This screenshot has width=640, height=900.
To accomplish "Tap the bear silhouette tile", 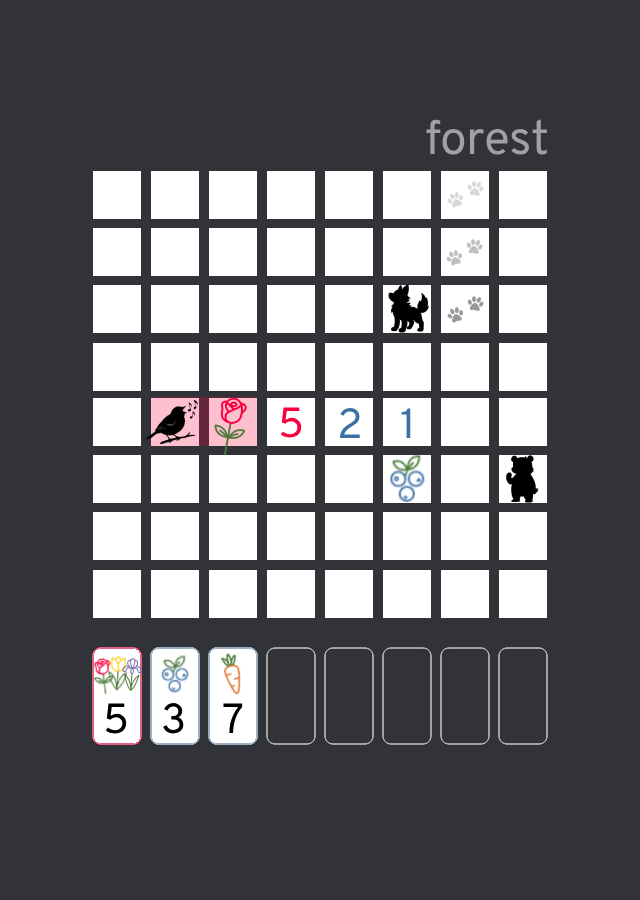I will point(523,479).
